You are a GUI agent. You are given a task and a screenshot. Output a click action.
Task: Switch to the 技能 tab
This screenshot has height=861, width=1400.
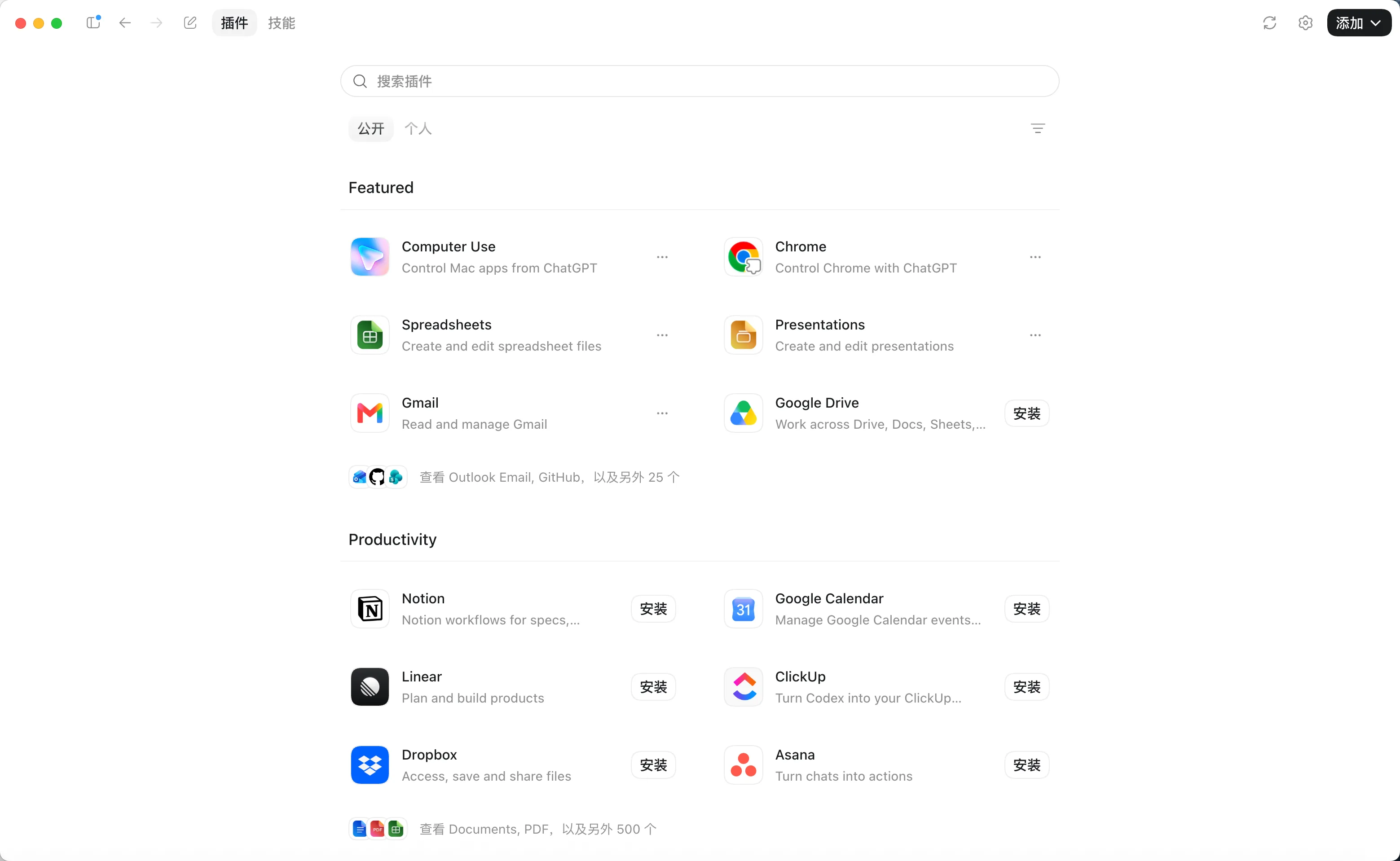click(x=282, y=23)
